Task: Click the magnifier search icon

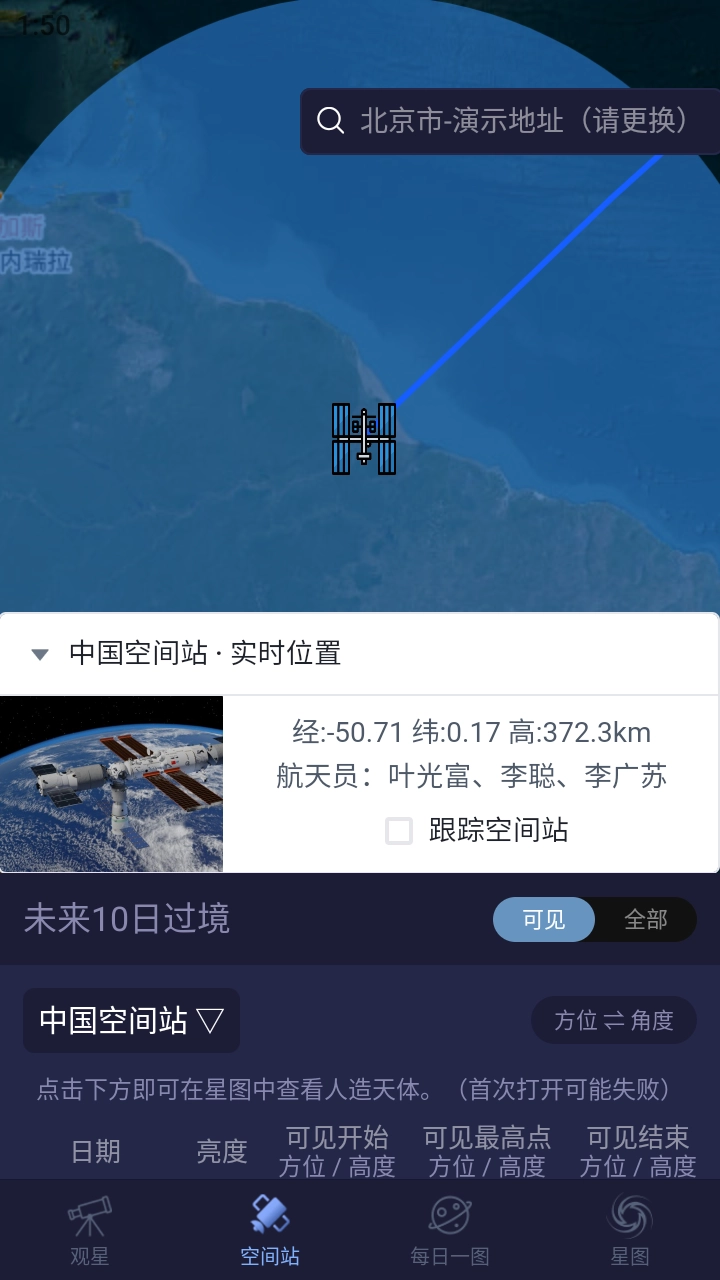Action: [x=330, y=120]
